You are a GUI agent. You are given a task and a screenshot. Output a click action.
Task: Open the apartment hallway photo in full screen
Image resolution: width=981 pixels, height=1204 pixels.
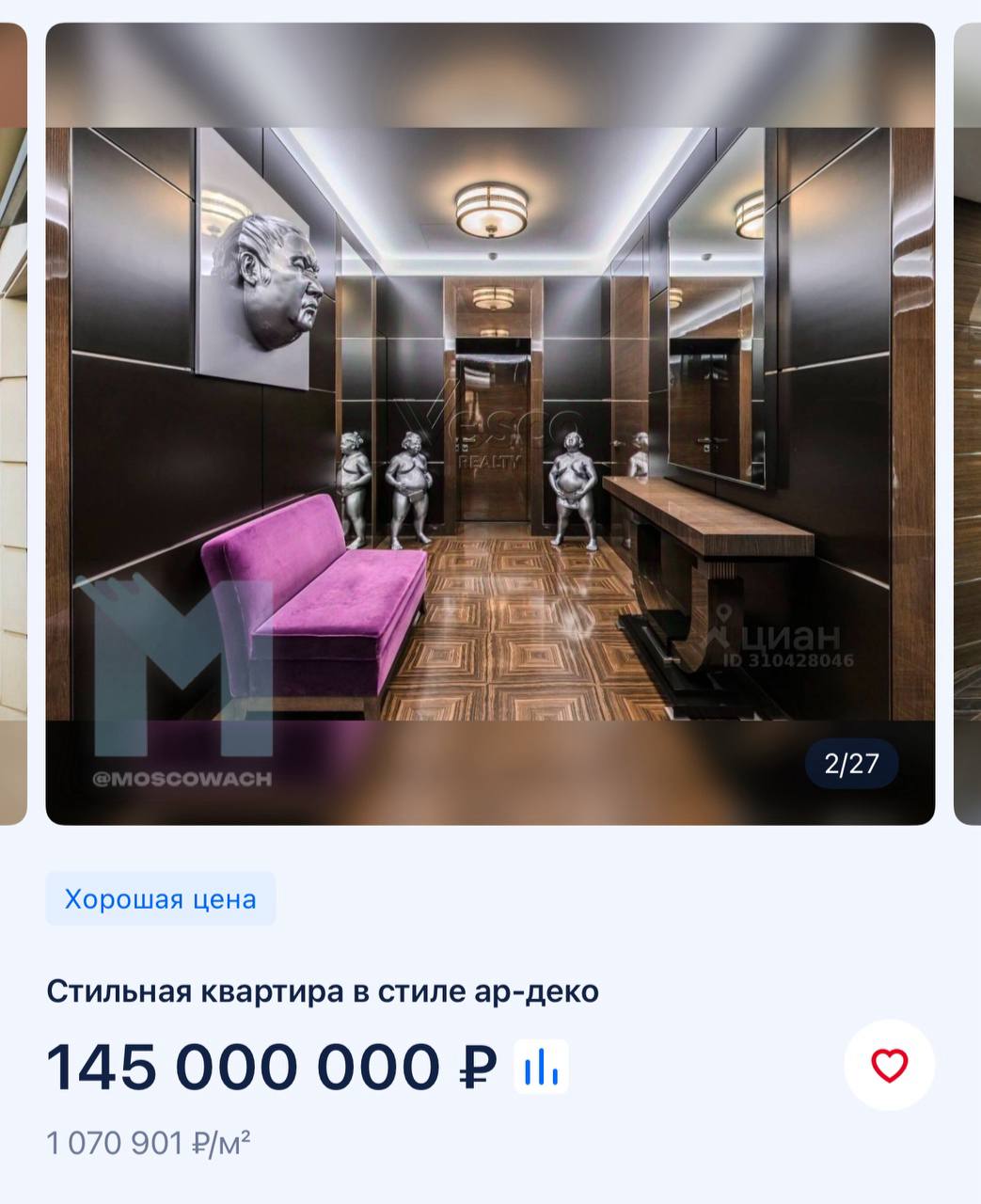point(490,423)
